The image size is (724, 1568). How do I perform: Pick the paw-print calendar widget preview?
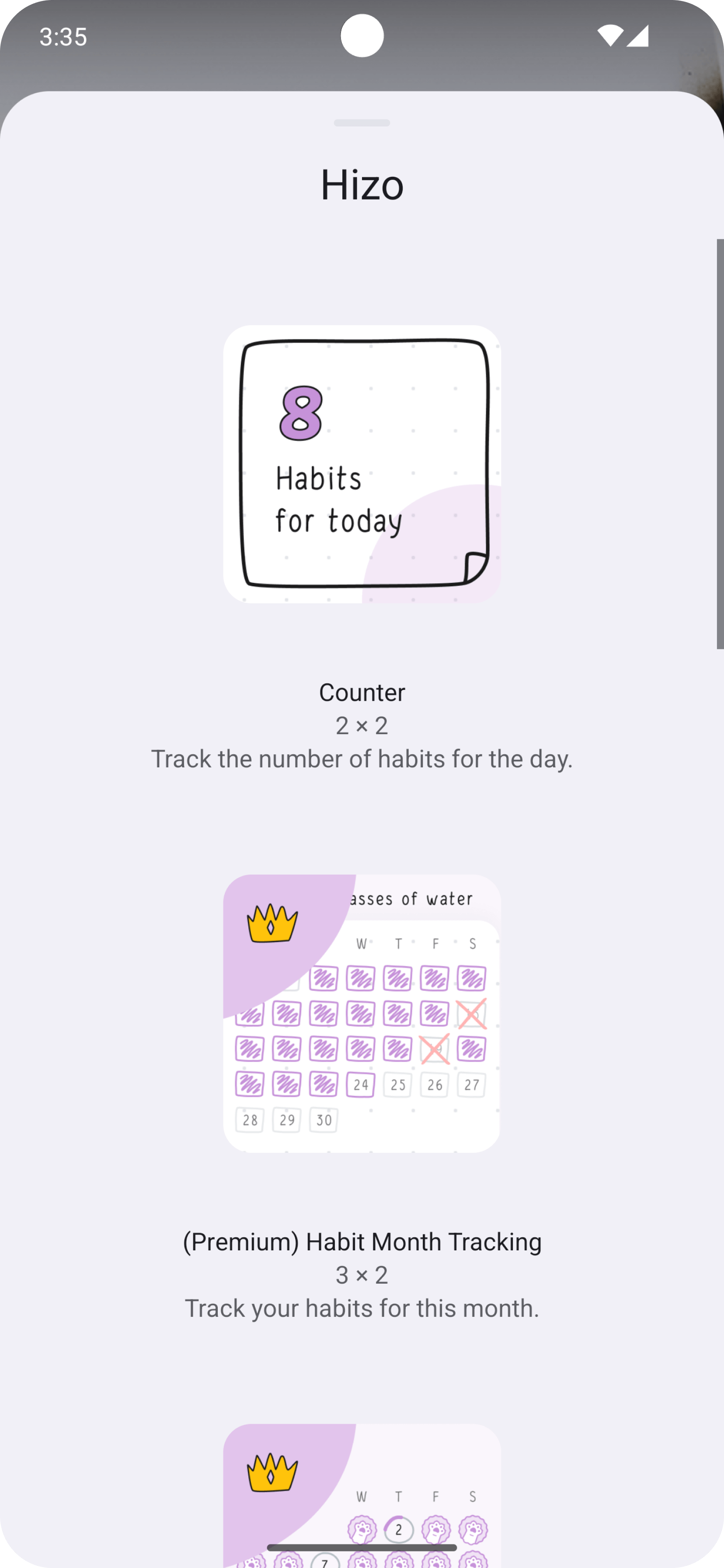362,1494
